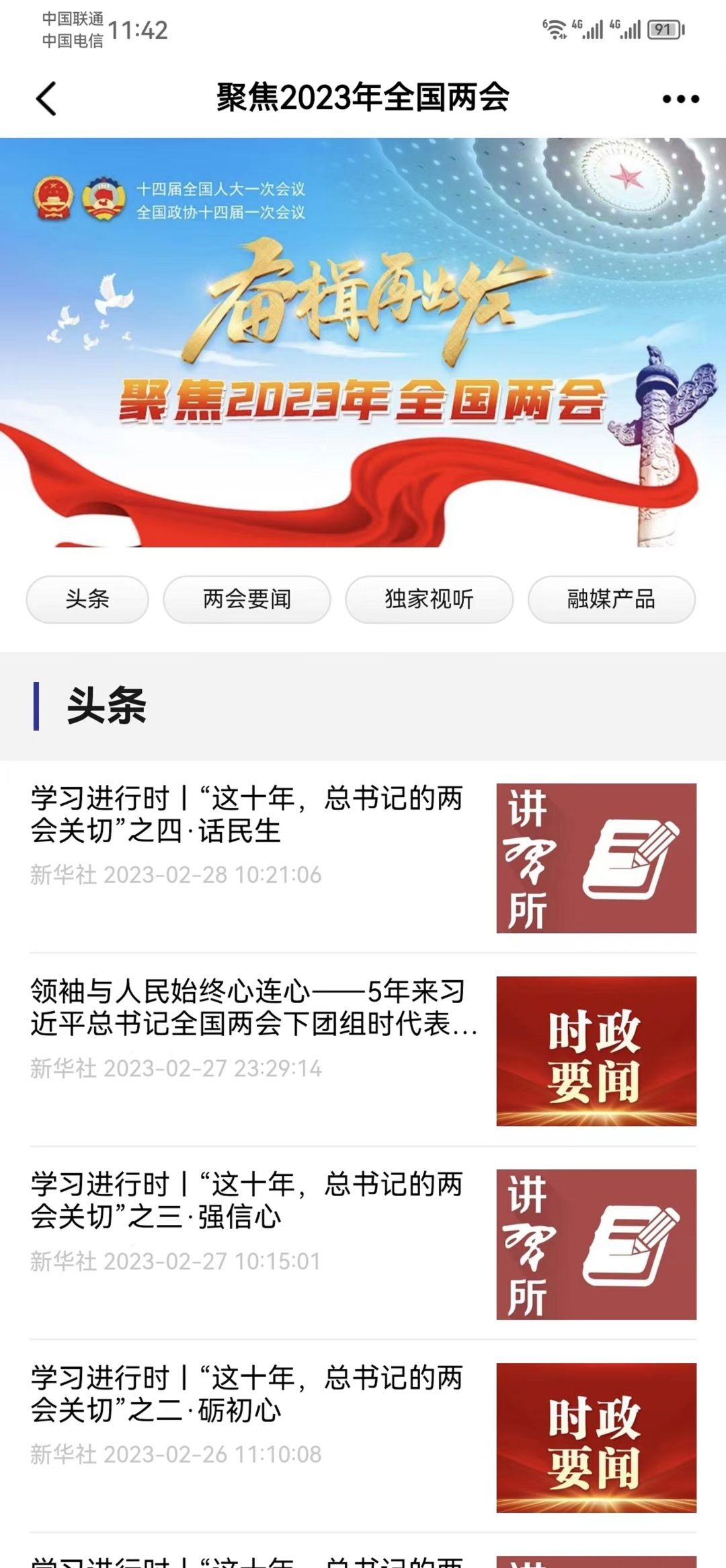View the article 之二·砺初心
This screenshot has width=726, height=1568.
[247, 1394]
